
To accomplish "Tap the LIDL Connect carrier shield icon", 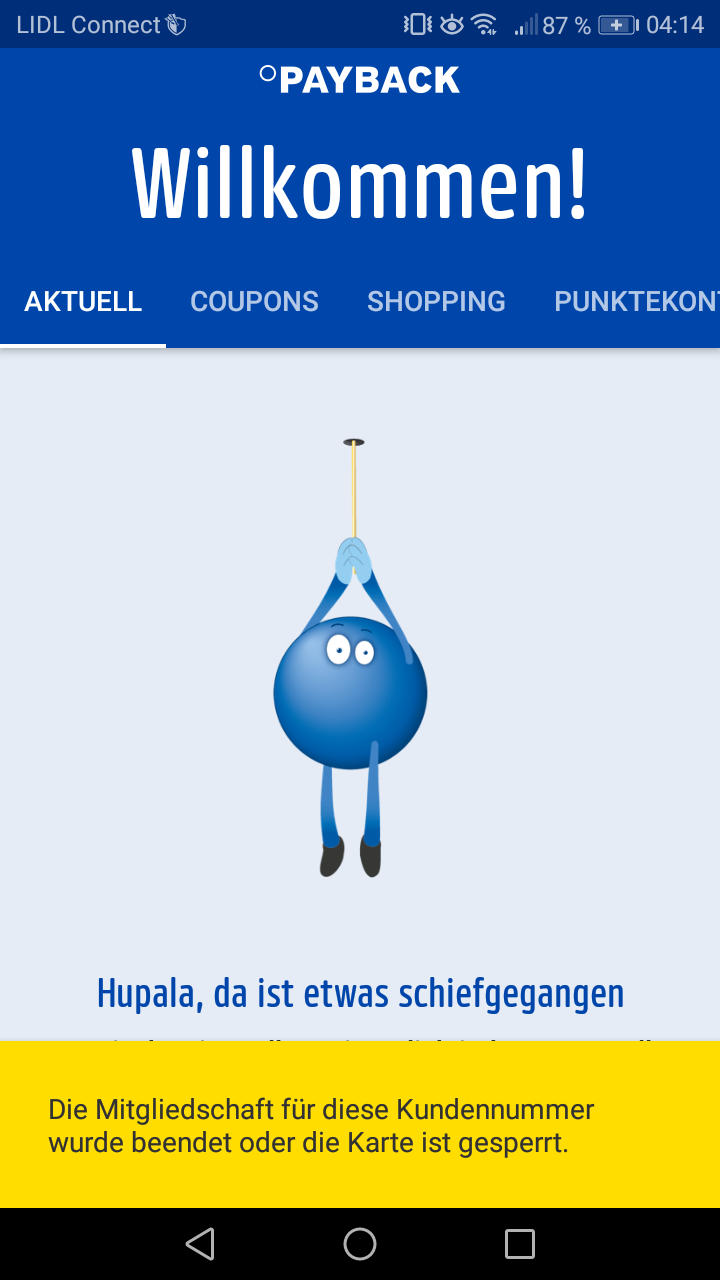I will point(174,24).
